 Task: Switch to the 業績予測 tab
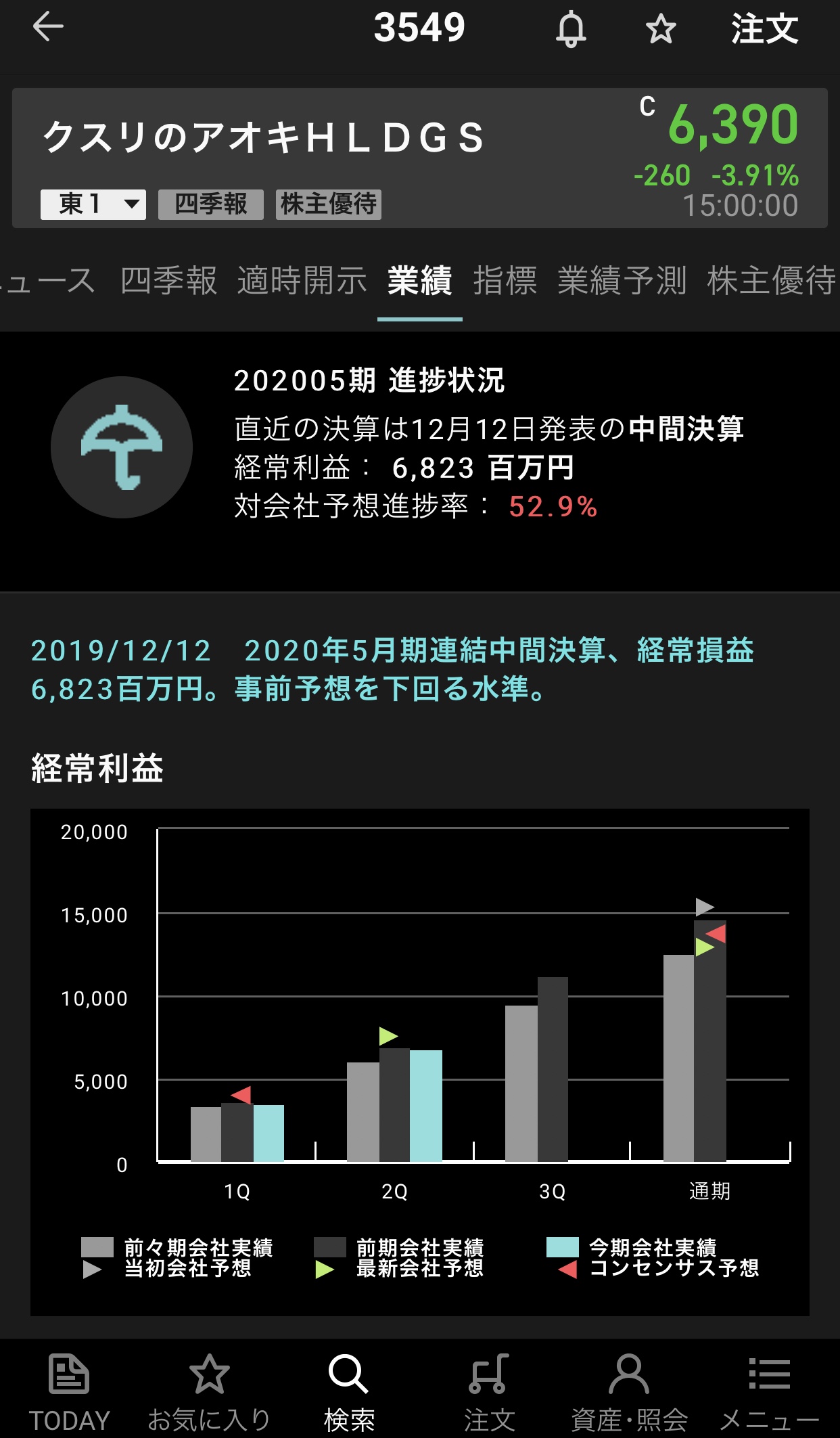pyautogui.click(x=622, y=281)
